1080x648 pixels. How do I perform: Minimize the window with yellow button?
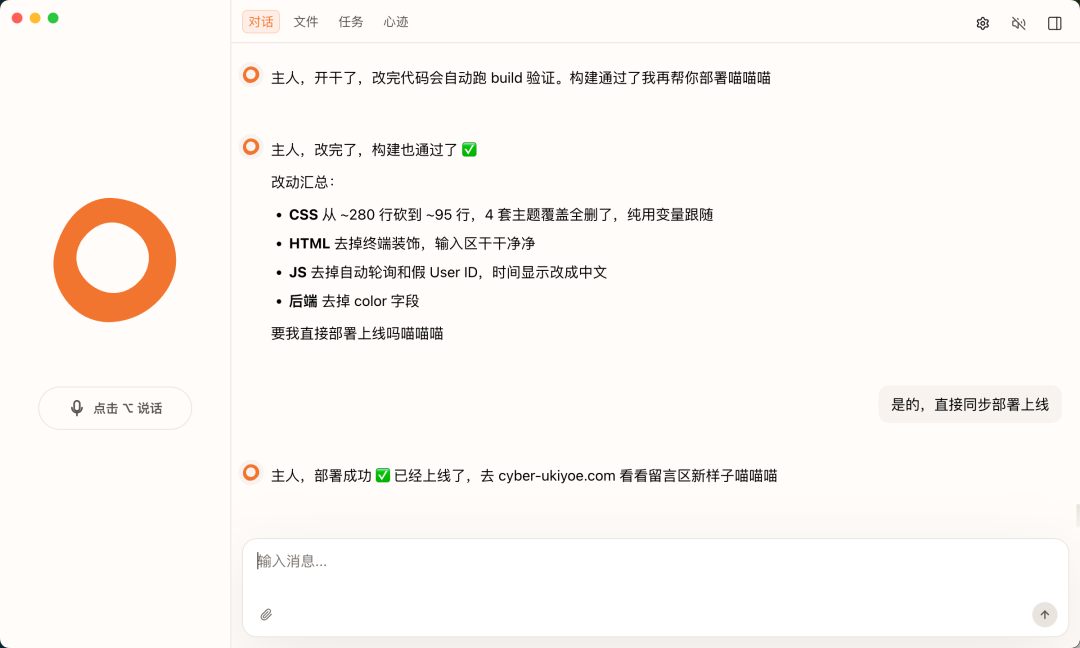[35, 18]
